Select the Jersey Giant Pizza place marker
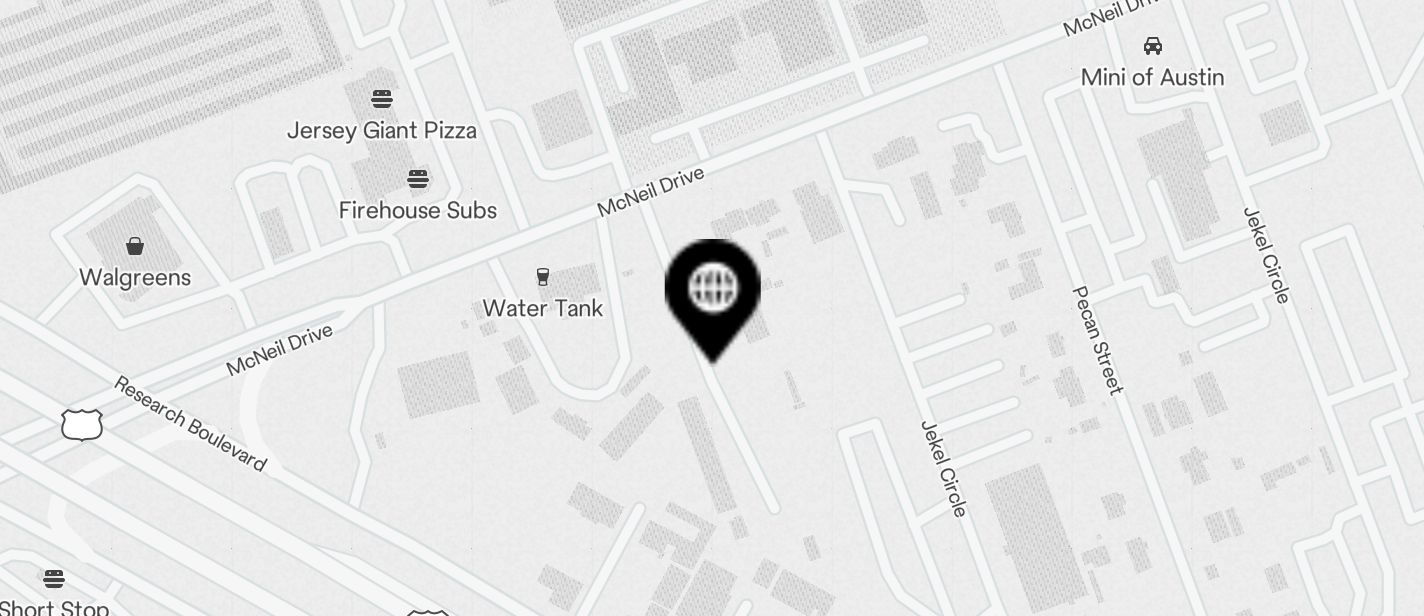Viewport: 1424px width, 616px height. (382, 99)
